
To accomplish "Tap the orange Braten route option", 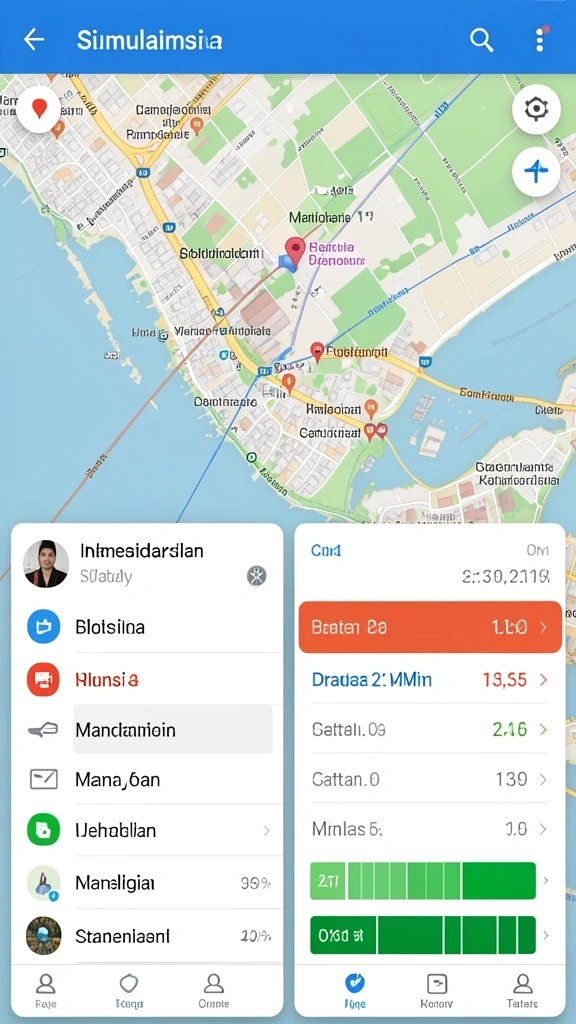I will click(x=430, y=628).
